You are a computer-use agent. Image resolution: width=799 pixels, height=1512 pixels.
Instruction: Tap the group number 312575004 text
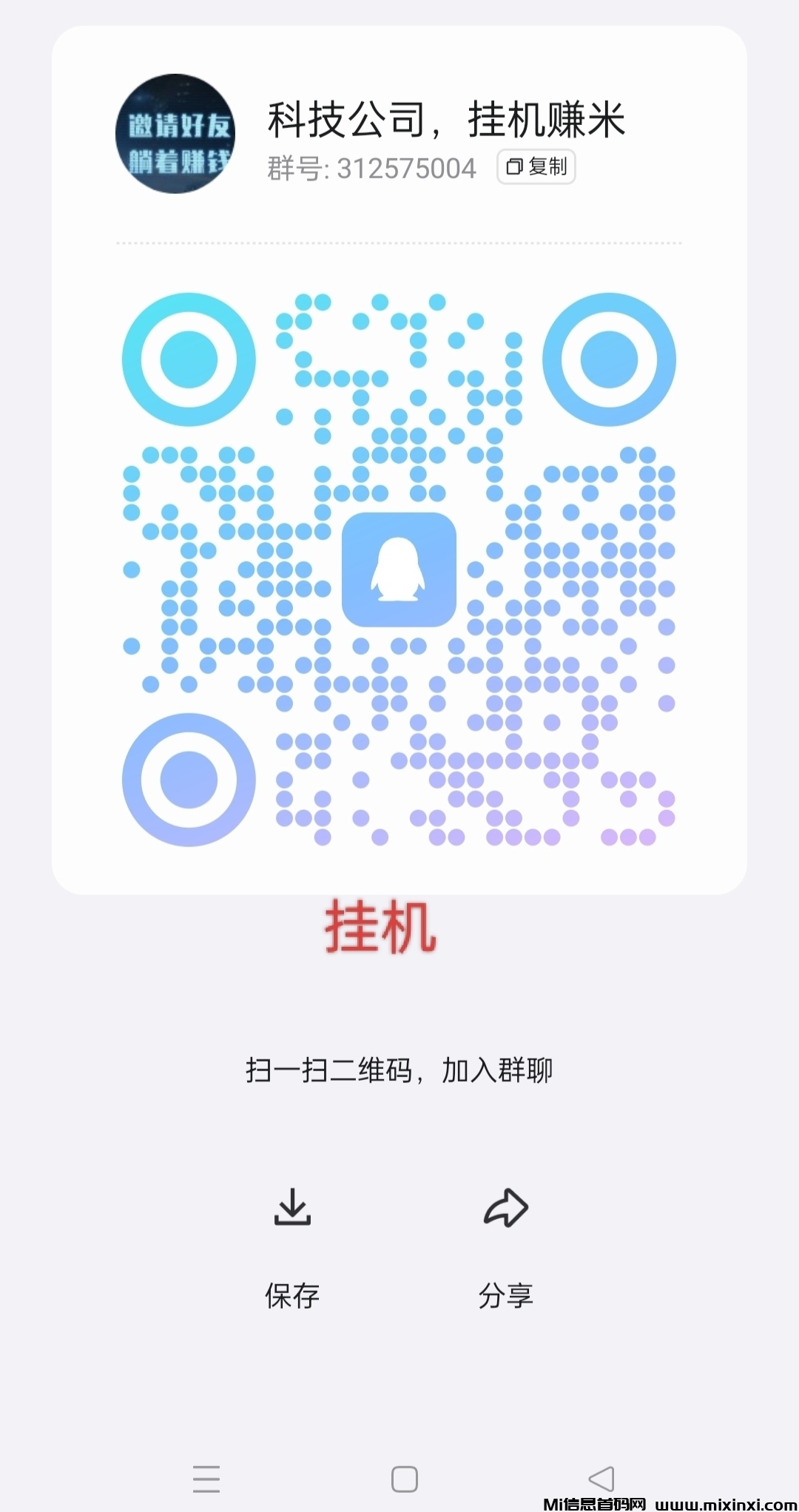click(x=371, y=167)
